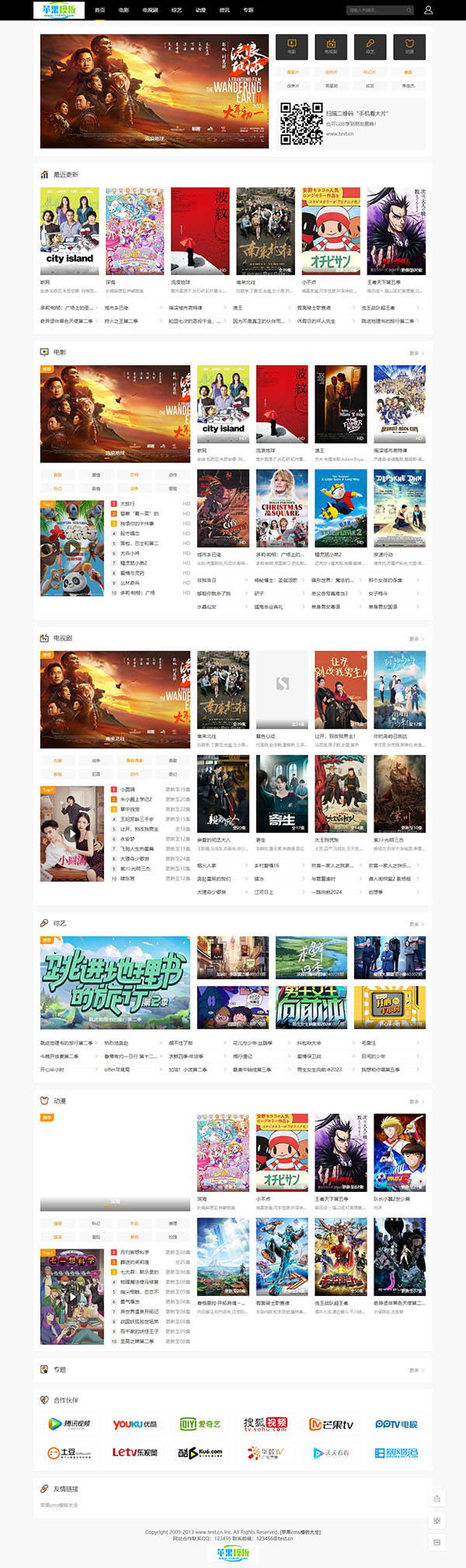Open the 专题 nav tab
This screenshot has height=1568, width=466.
click(248, 10)
